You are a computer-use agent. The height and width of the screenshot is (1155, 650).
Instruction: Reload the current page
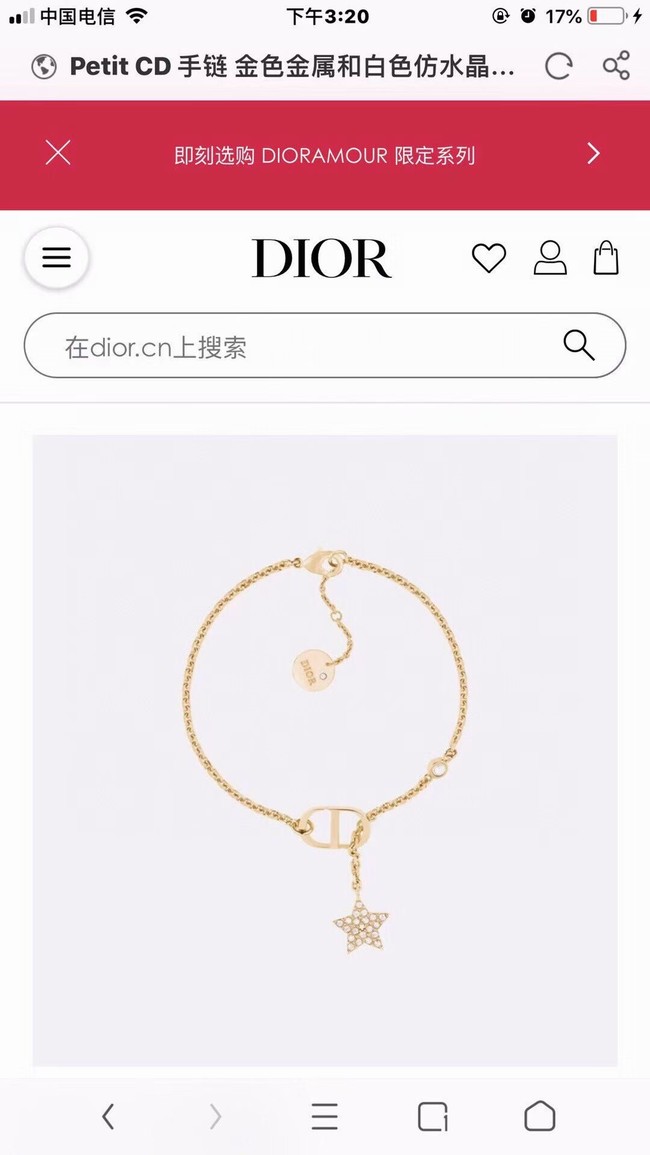click(558, 67)
